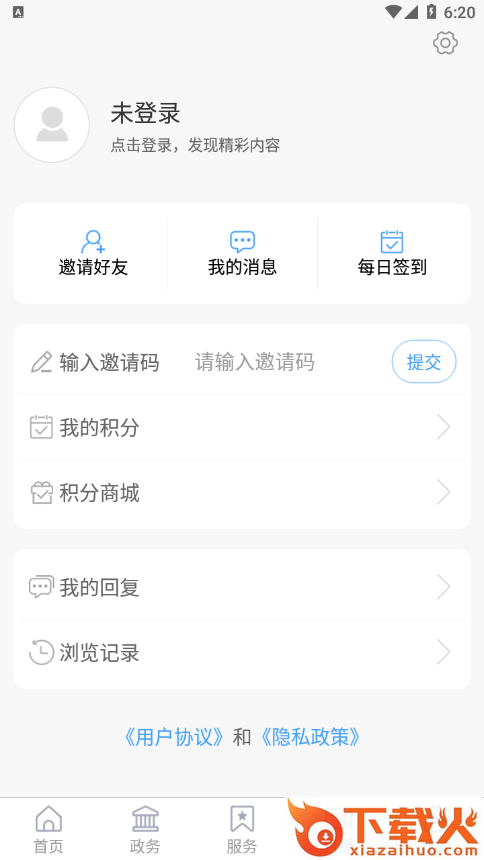Image resolution: width=484 pixels, height=860 pixels.
Task: Open 每日签到 daily check-in
Action: tap(392, 253)
